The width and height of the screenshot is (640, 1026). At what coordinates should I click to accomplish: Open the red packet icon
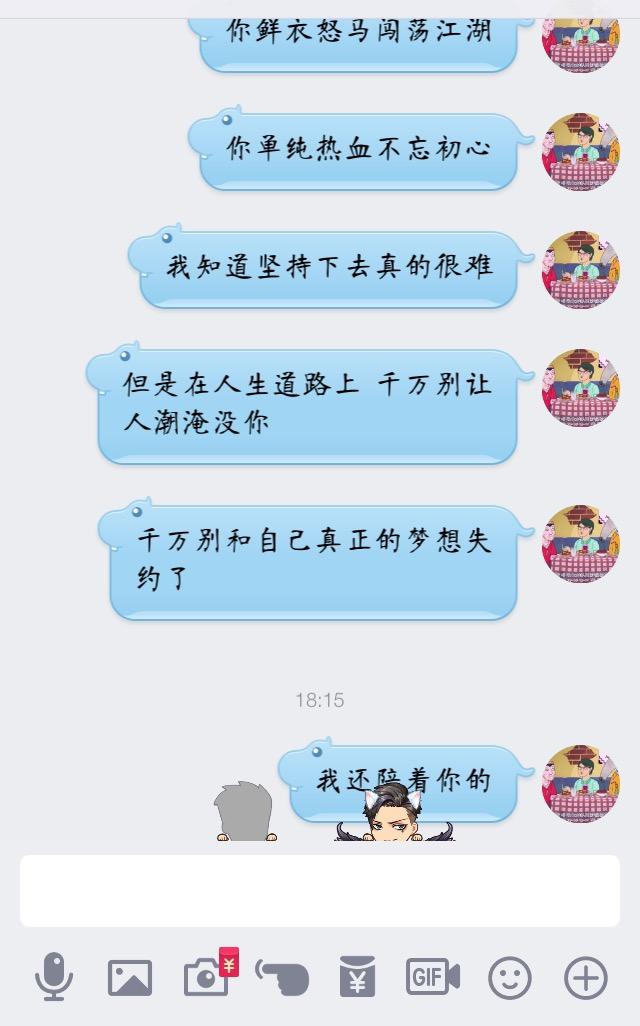coord(357,977)
